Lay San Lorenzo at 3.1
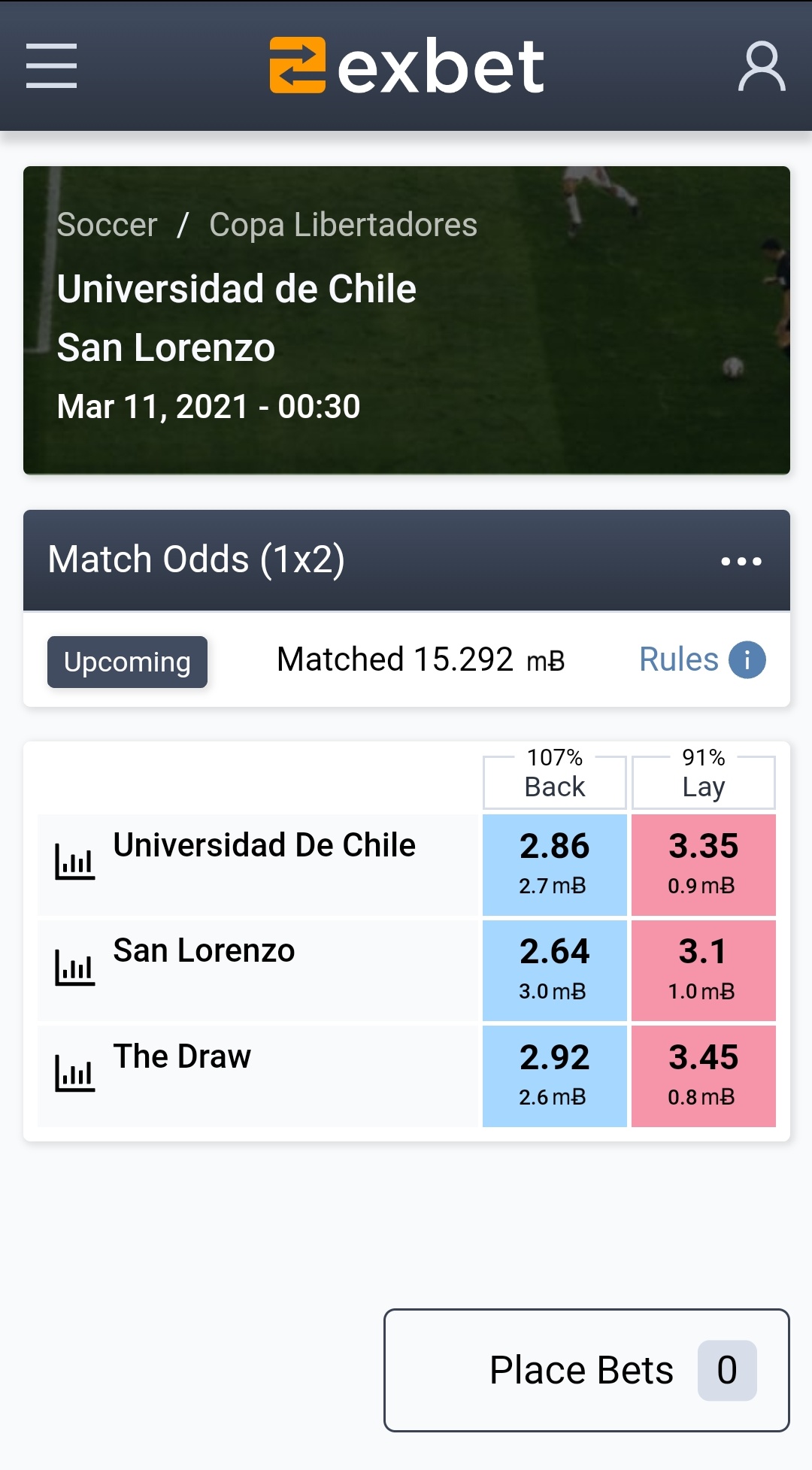This screenshot has height=1470, width=812. [704, 971]
